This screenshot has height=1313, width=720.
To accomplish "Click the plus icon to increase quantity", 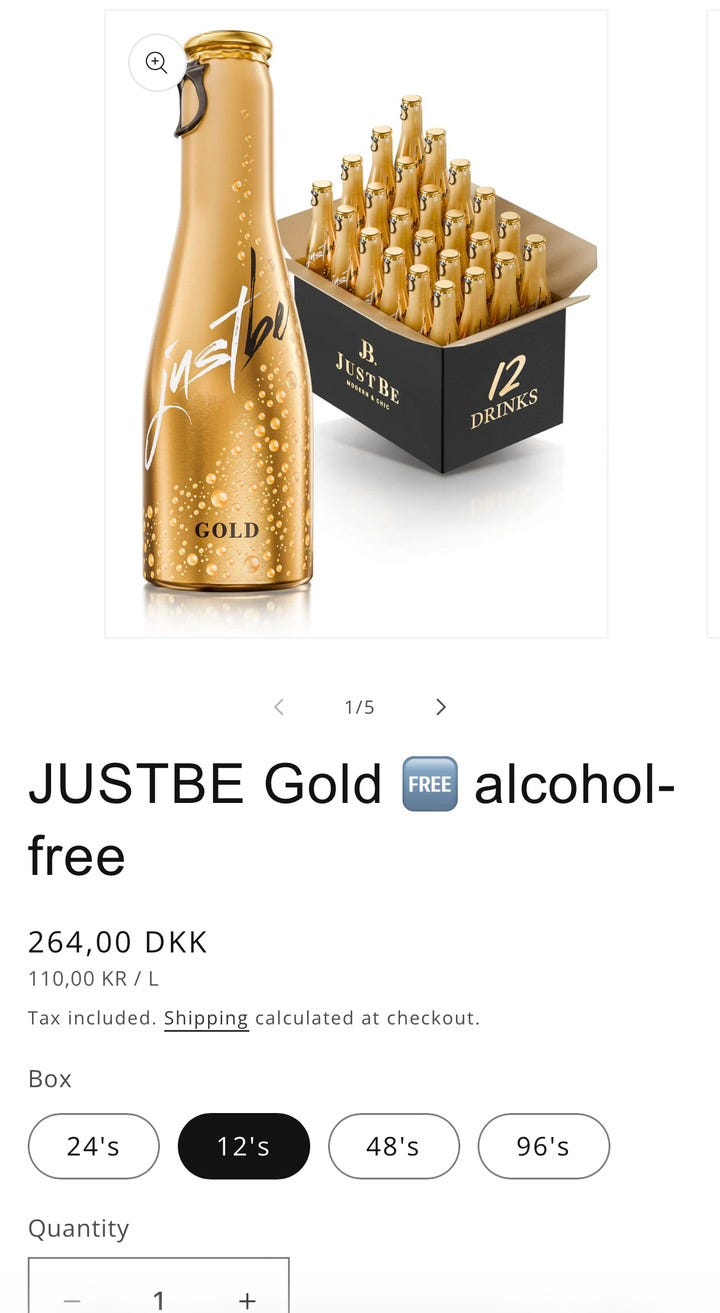I will 246,1299.
